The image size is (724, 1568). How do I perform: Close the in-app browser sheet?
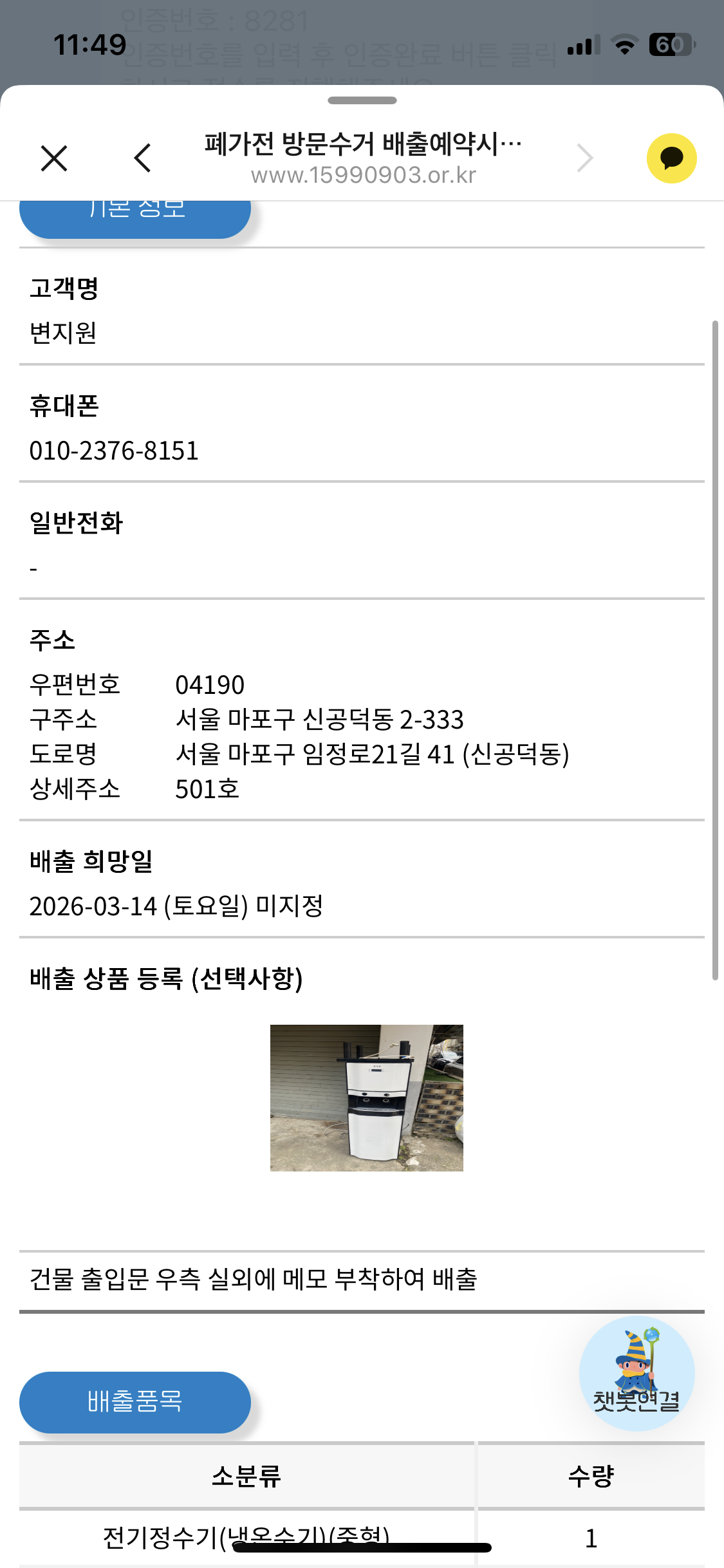pos(54,158)
